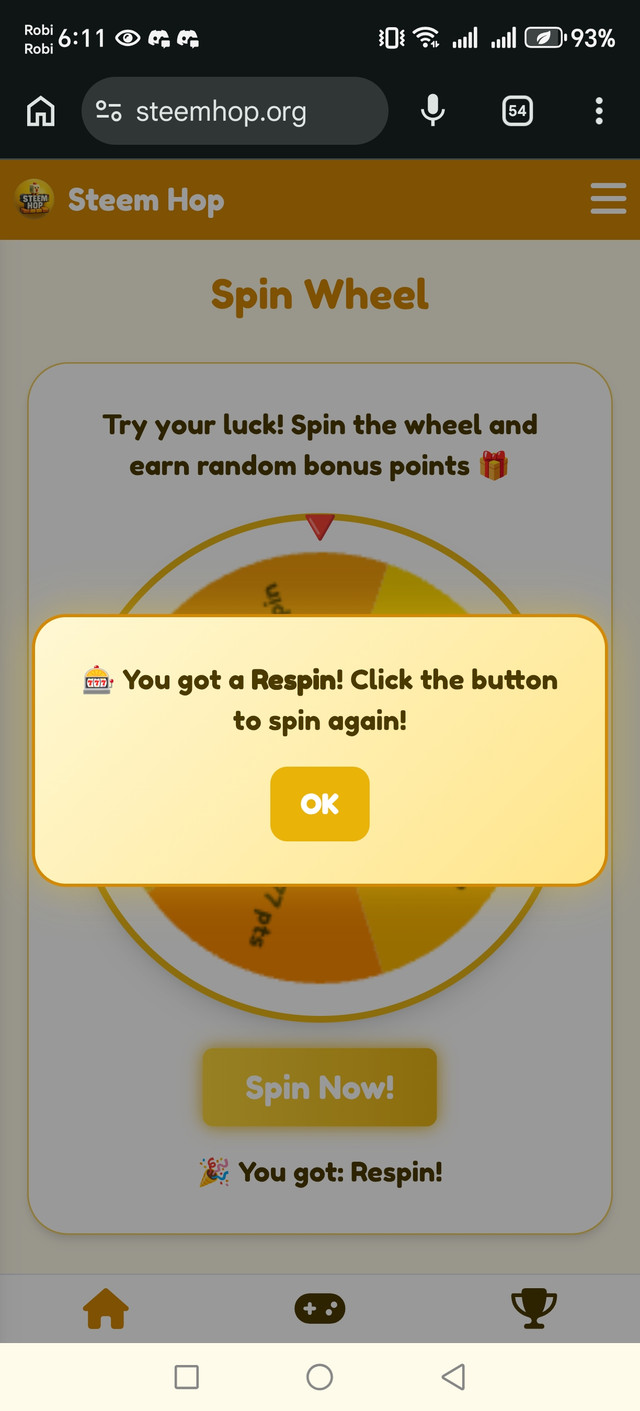Open the browser three-dot overflow menu
The width and height of the screenshot is (640, 1411).
599,111
